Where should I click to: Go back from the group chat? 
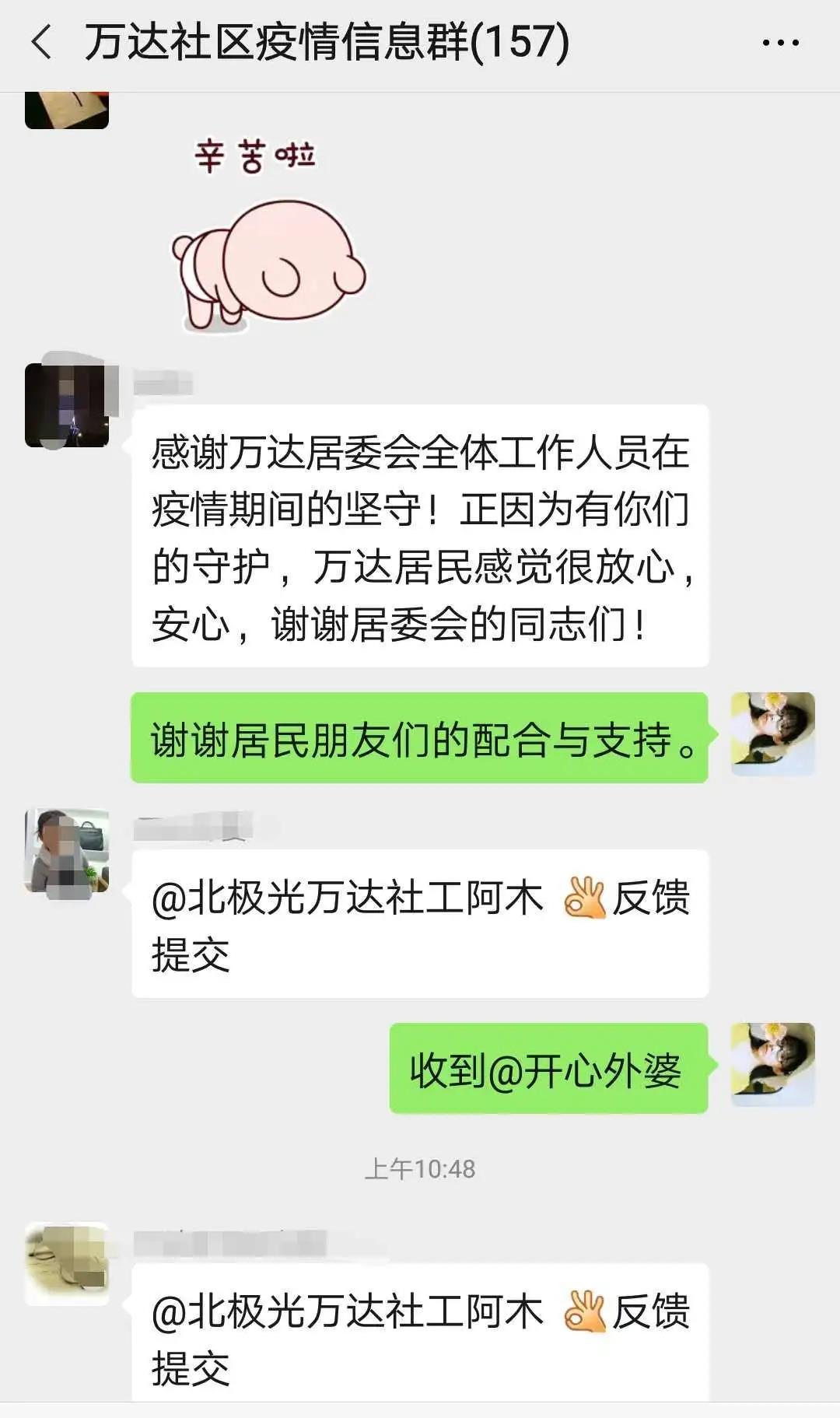[x=43, y=42]
